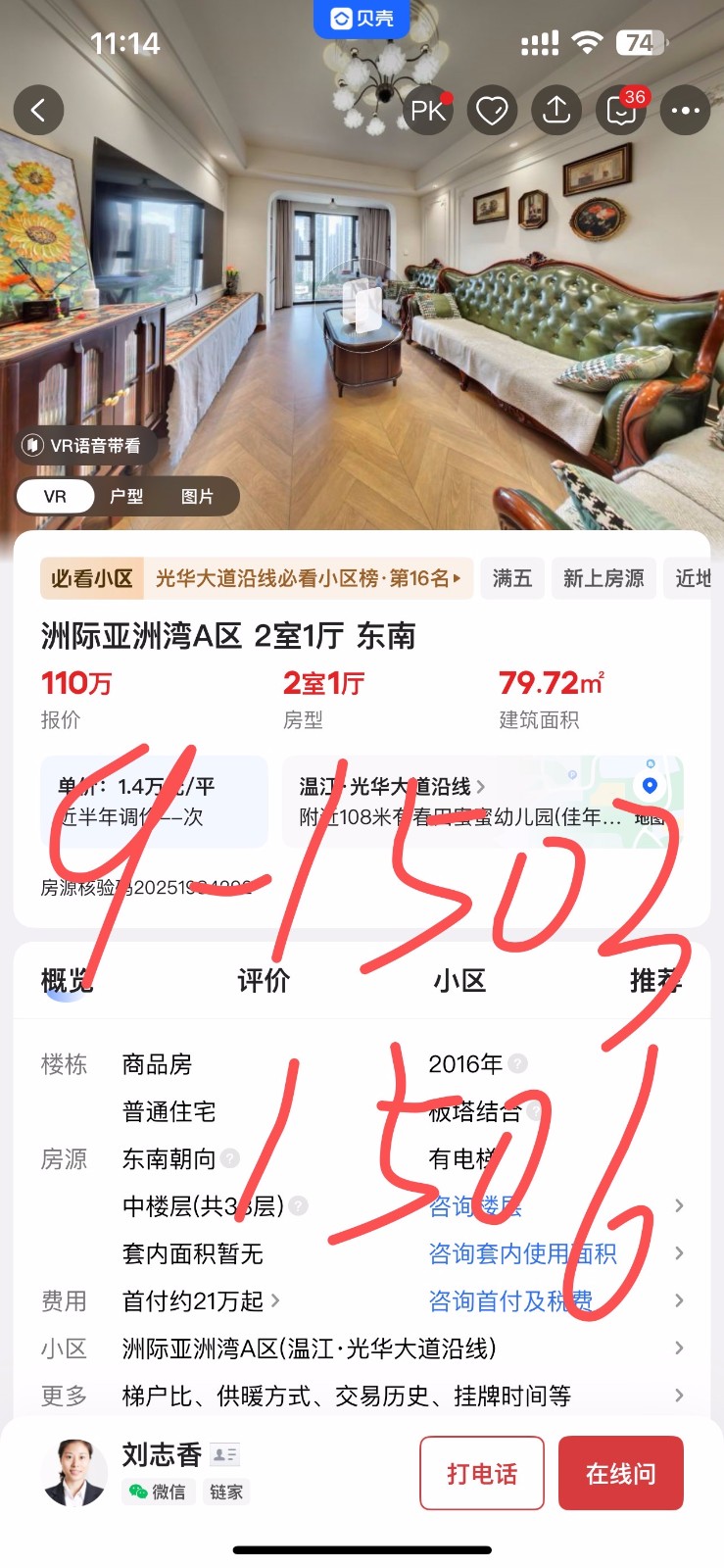Favorite this listing with the heart icon
The width and height of the screenshot is (724, 1568).
click(492, 111)
